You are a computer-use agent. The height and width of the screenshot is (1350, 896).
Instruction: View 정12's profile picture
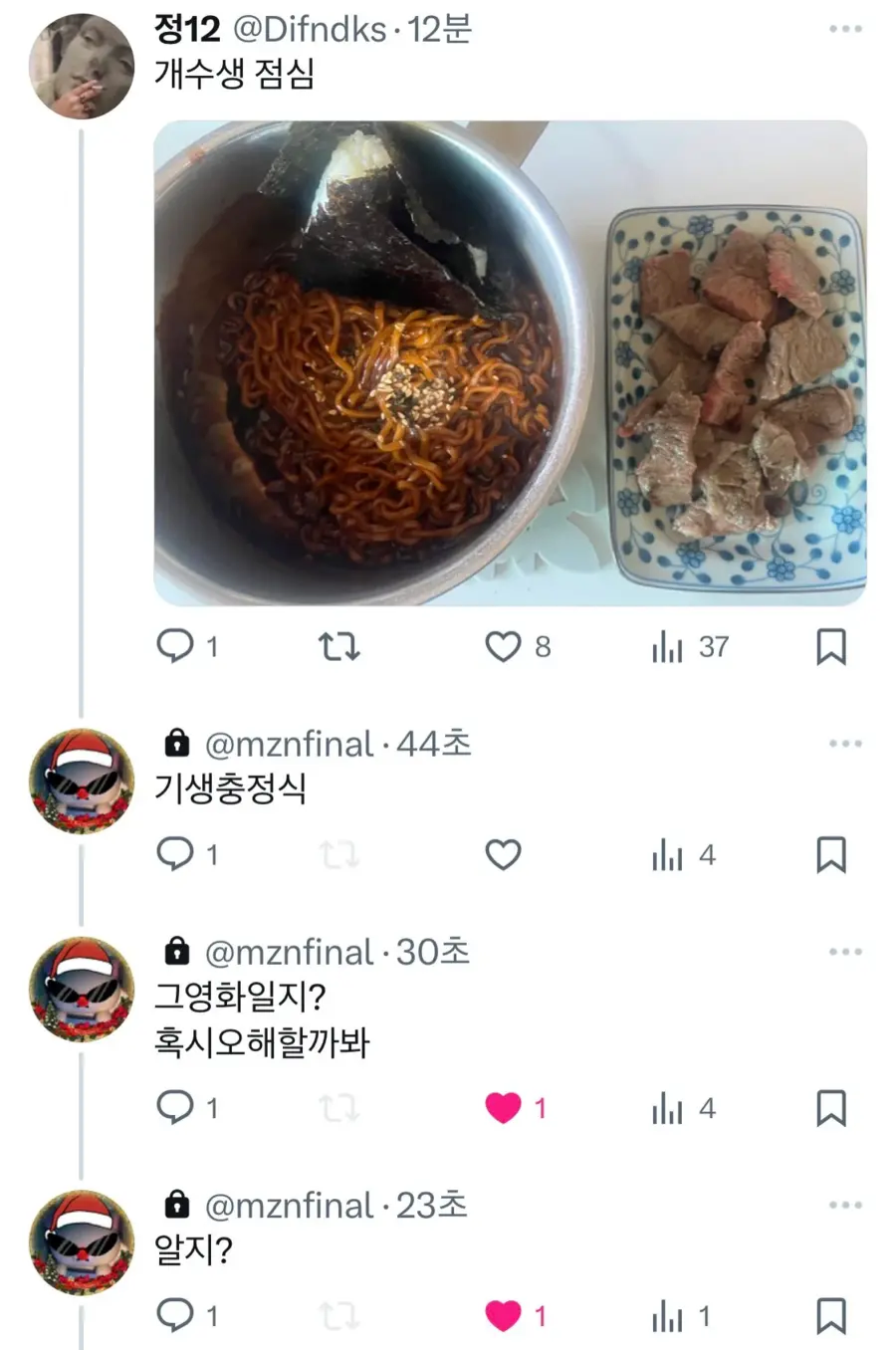click(x=80, y=62)
